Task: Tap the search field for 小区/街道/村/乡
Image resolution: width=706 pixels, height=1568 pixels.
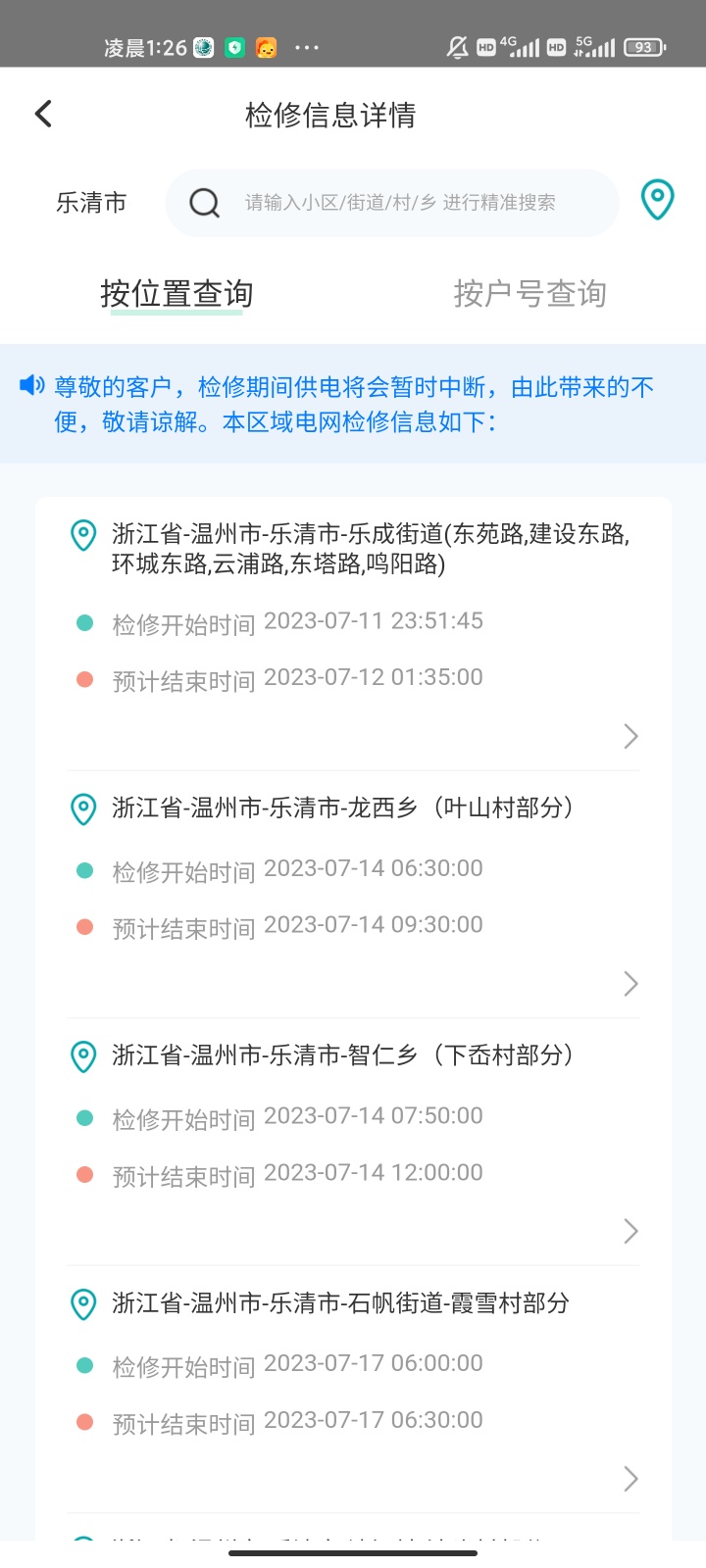Action: [x=392, y=203]
